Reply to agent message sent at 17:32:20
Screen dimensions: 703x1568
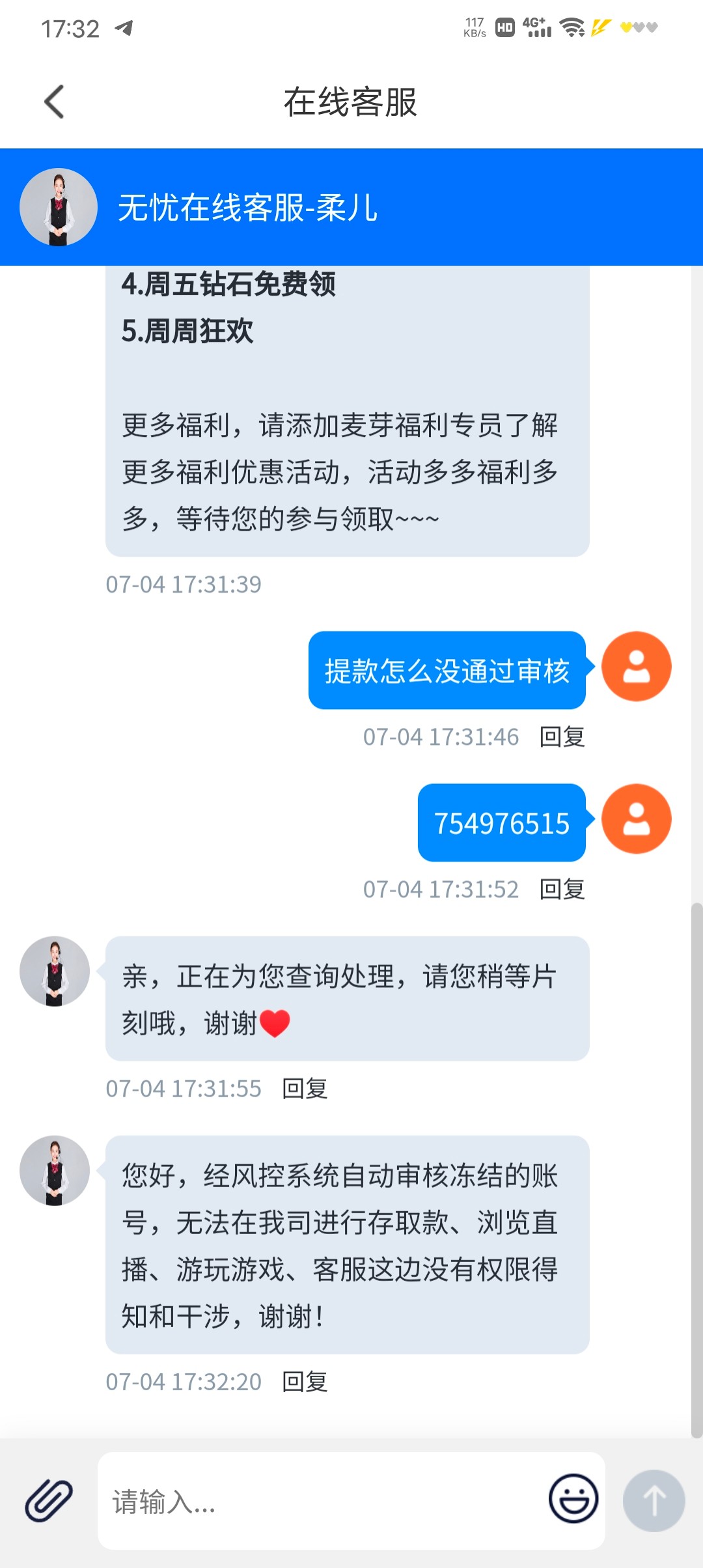click(305, 1382)
